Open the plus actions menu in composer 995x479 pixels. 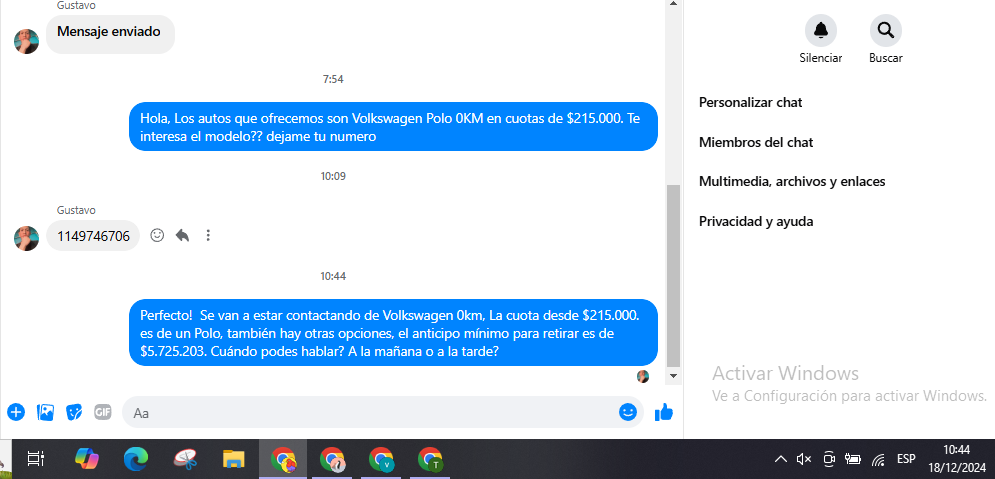tap(16, 412)
